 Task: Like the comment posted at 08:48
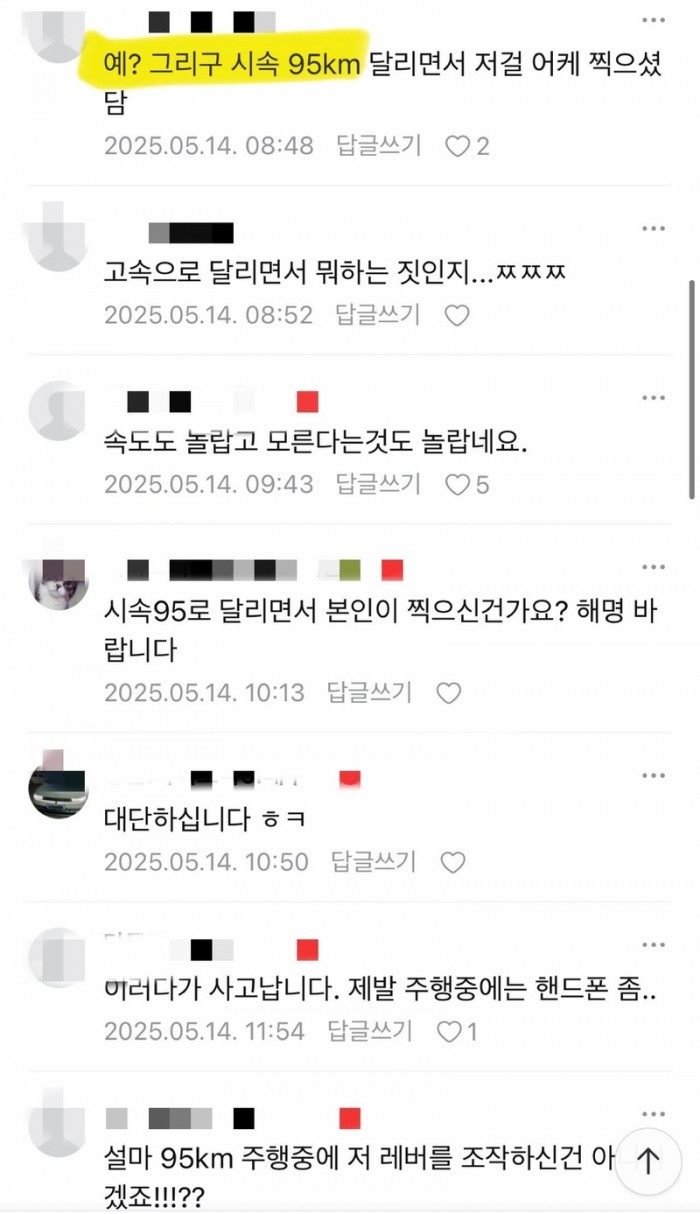[x=458, y=147]
